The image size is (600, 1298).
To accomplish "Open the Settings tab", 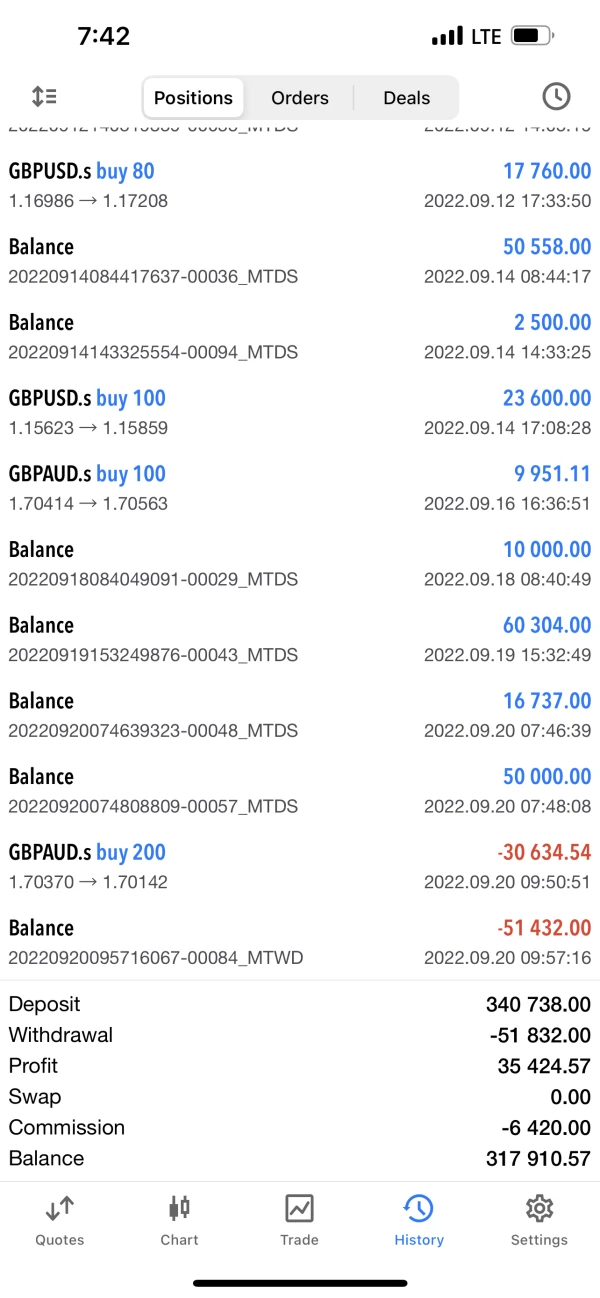I will tap(539, 1220).
